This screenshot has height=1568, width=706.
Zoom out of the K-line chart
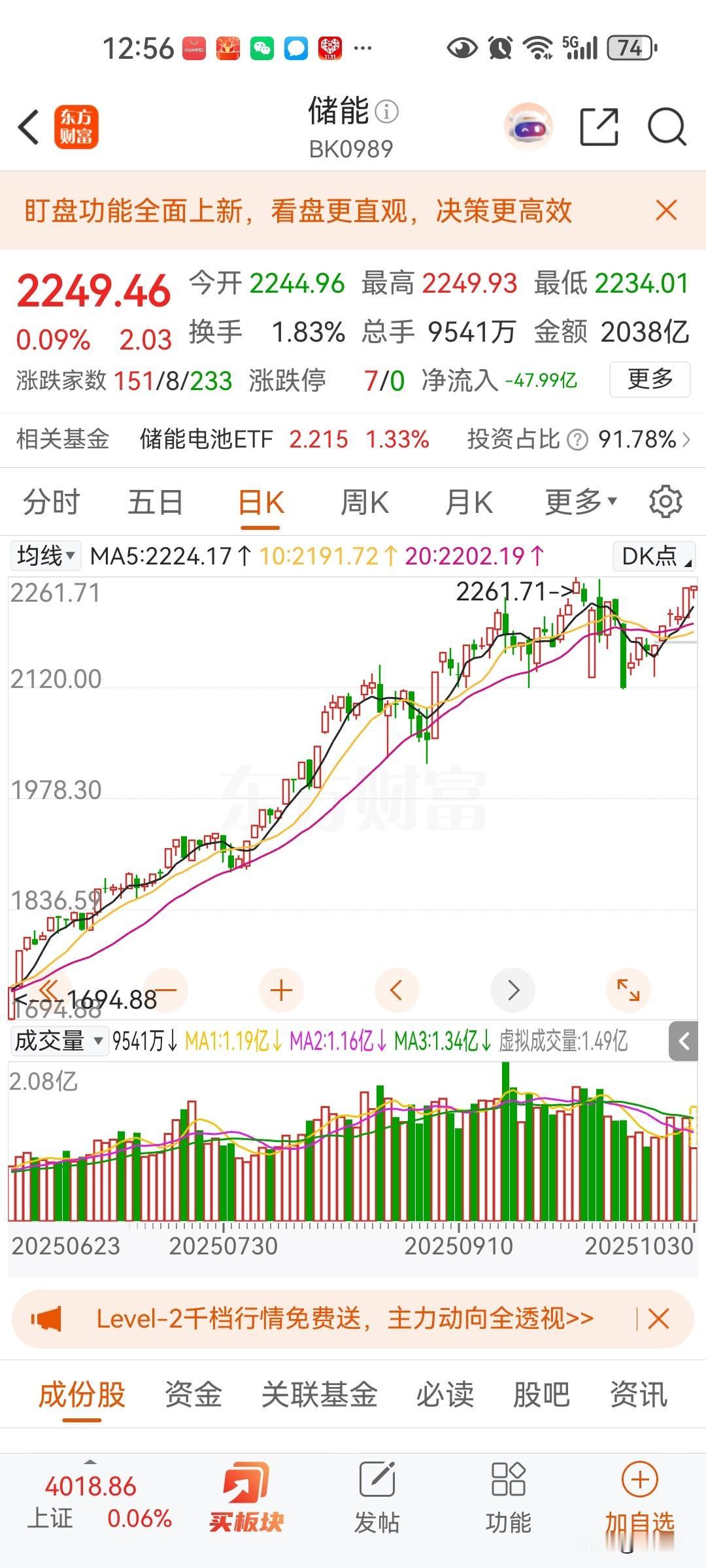pyautogui.click(x=166, y=990)
